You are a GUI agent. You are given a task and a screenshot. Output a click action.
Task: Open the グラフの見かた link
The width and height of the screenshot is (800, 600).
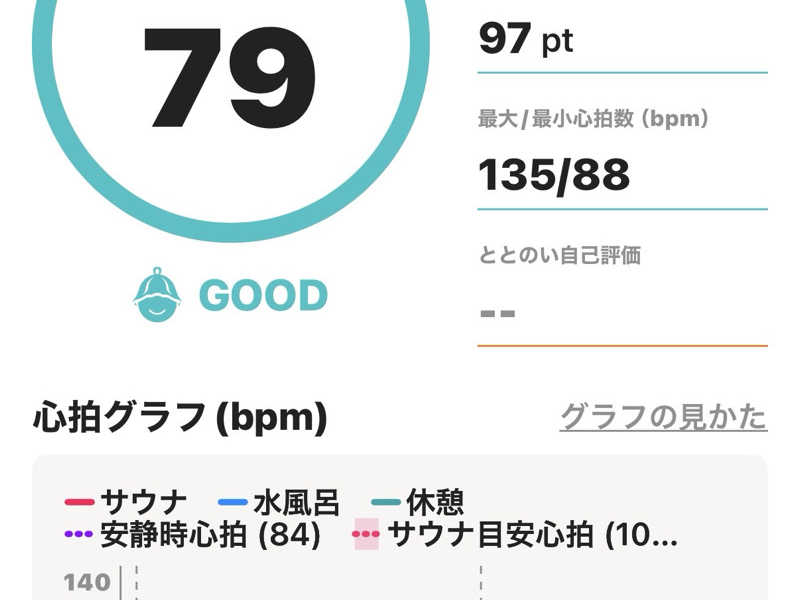pos(663,417)
